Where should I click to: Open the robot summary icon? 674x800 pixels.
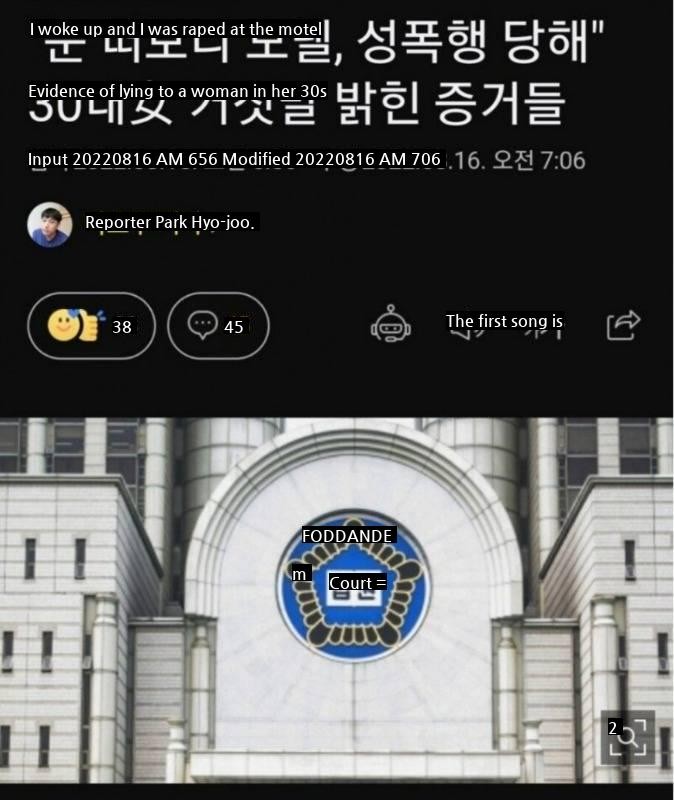click(390, 325)
